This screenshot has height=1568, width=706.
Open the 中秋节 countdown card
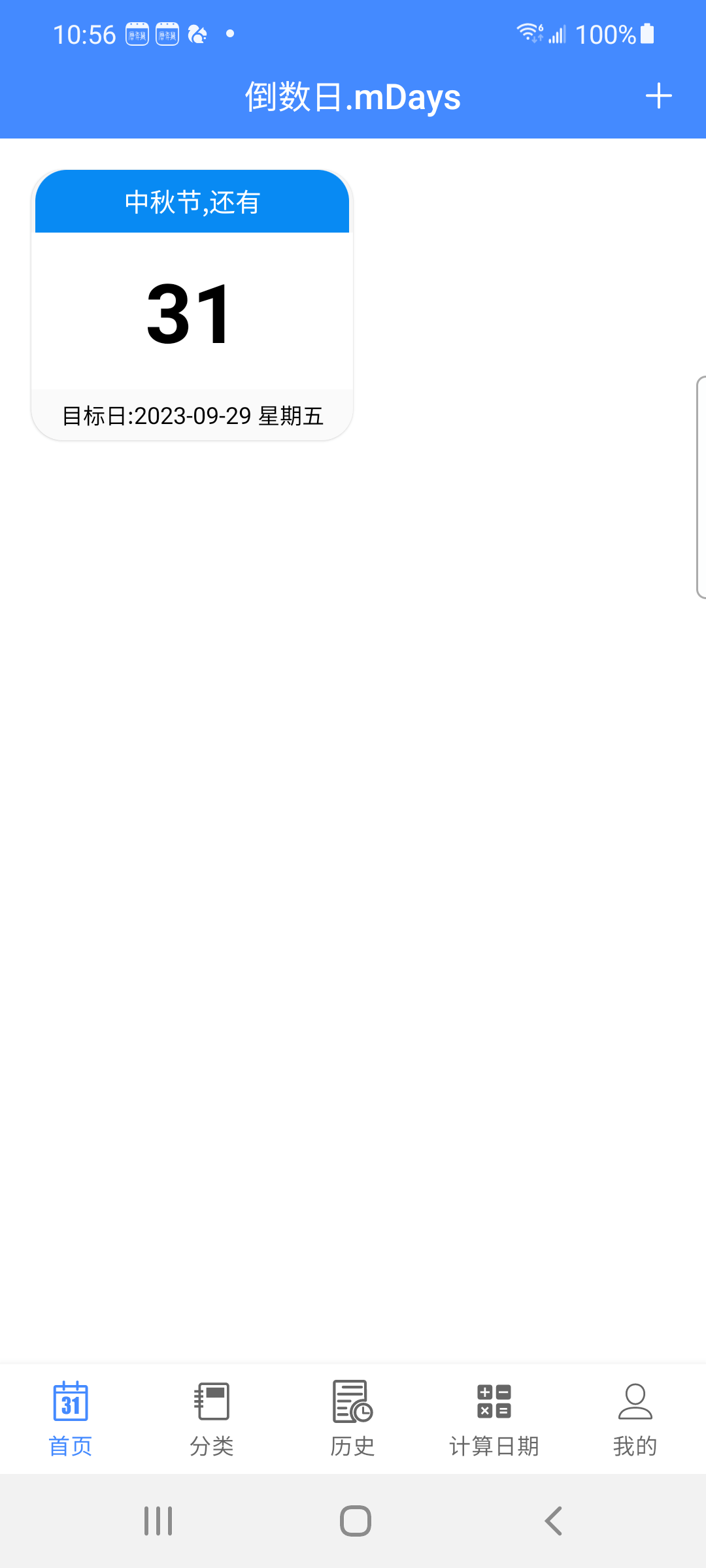pos(192,305)
